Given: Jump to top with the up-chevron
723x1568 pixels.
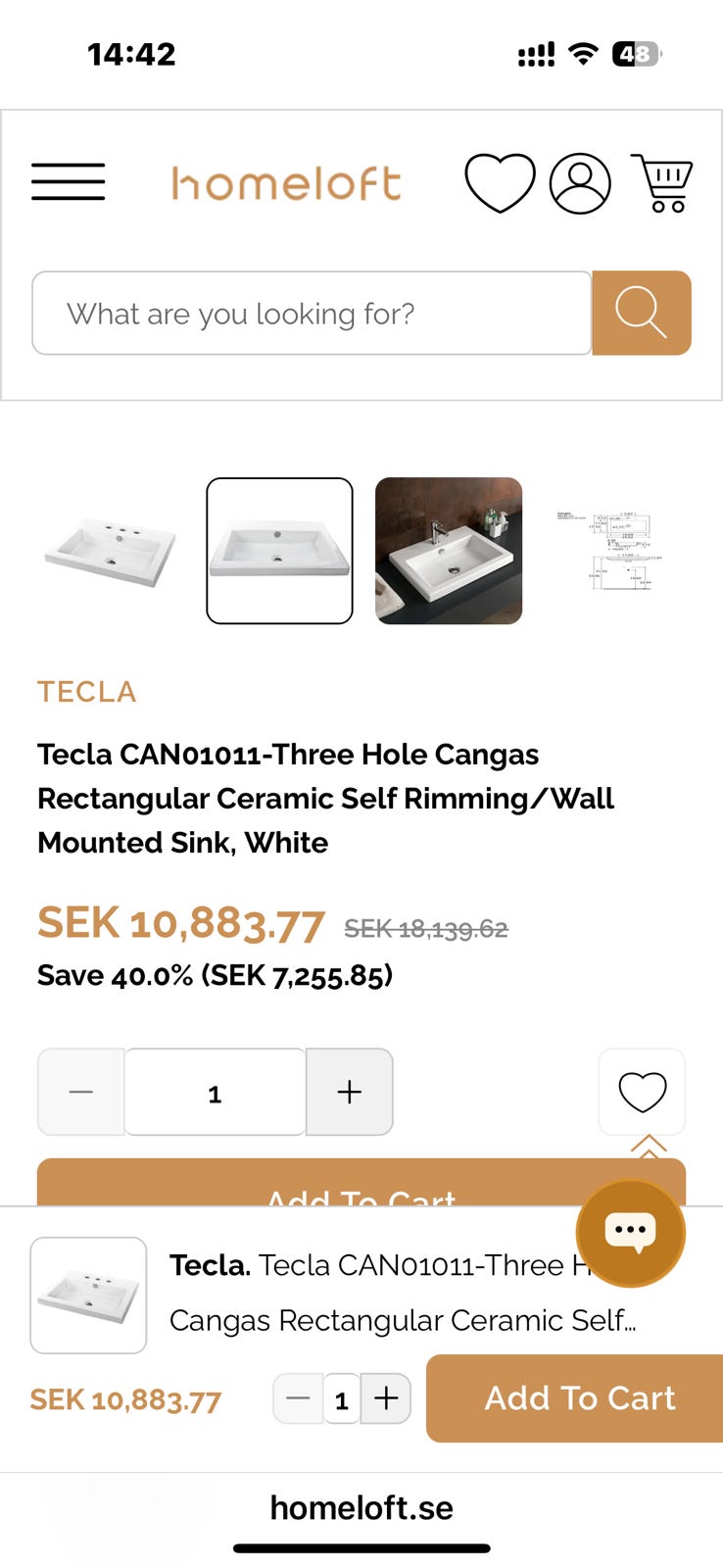Looking at the screenshot, I should [x=649, y=1146].
